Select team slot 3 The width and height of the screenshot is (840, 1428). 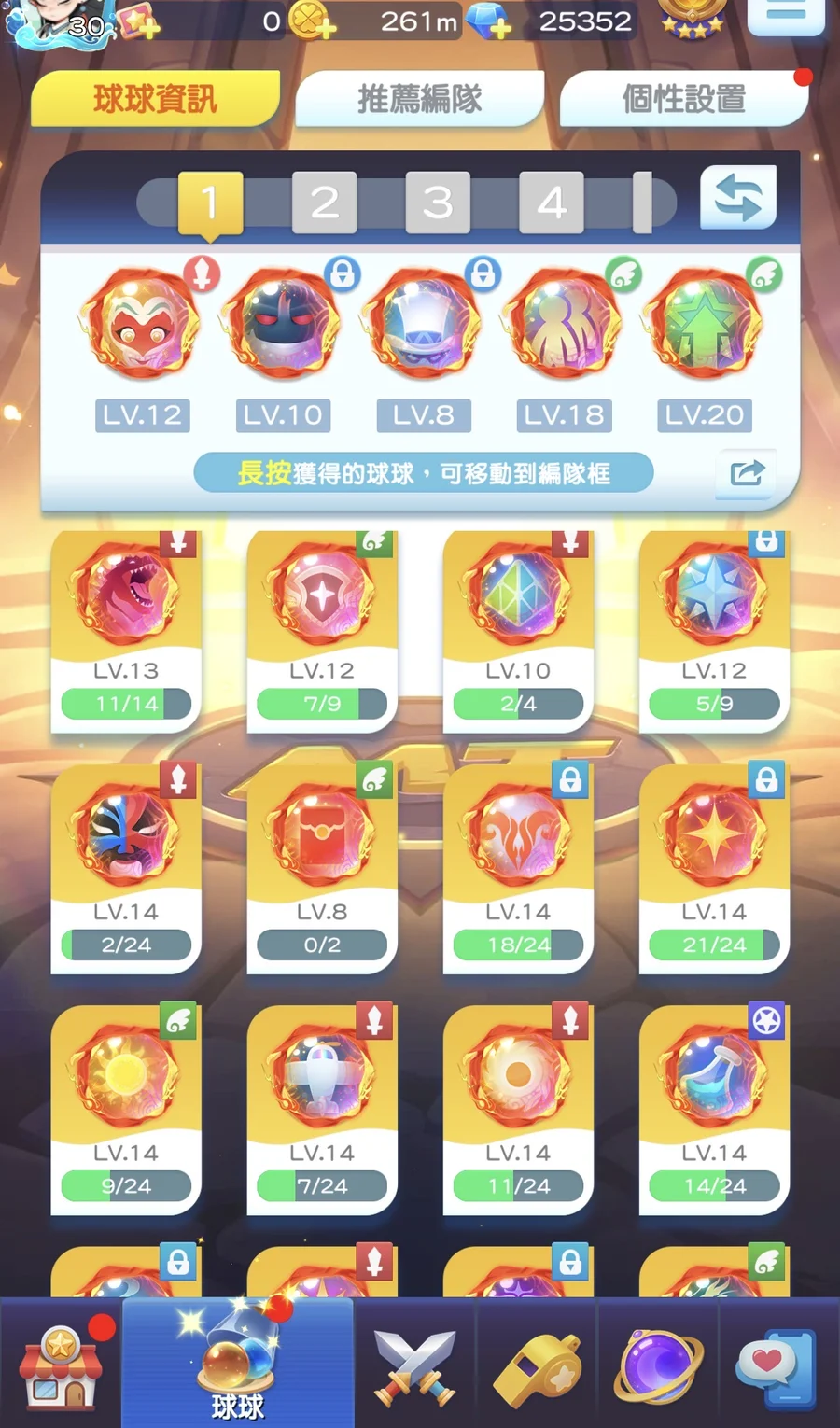point(438,202)
